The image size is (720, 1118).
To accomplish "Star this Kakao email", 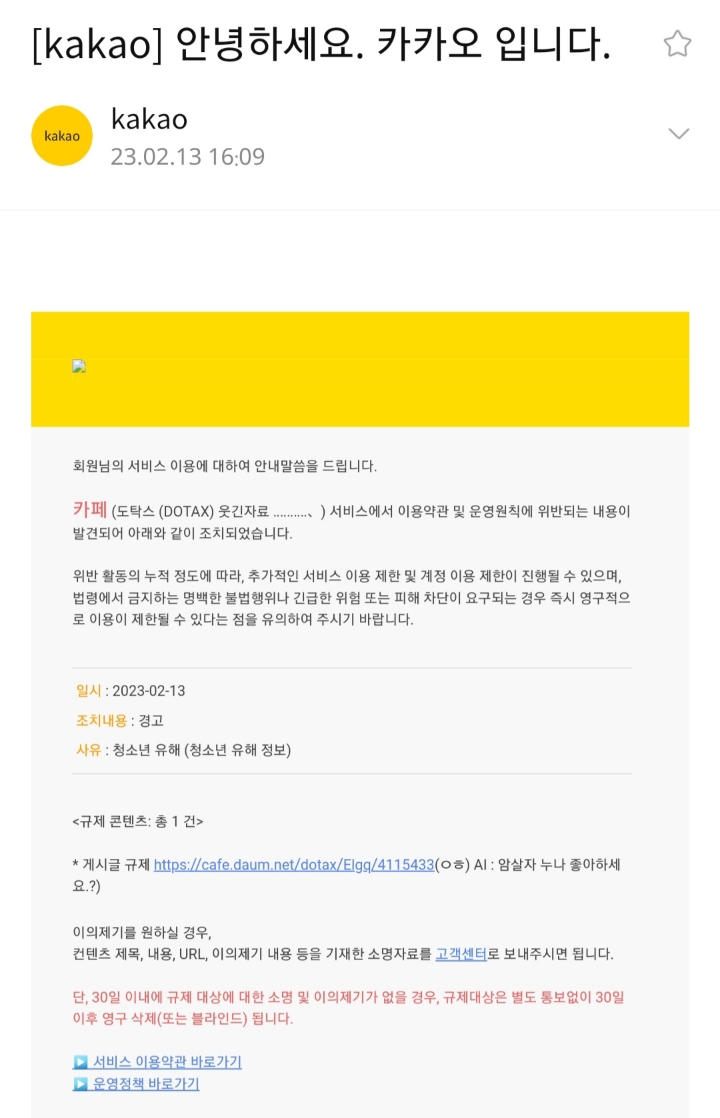I will coord(678,44).
